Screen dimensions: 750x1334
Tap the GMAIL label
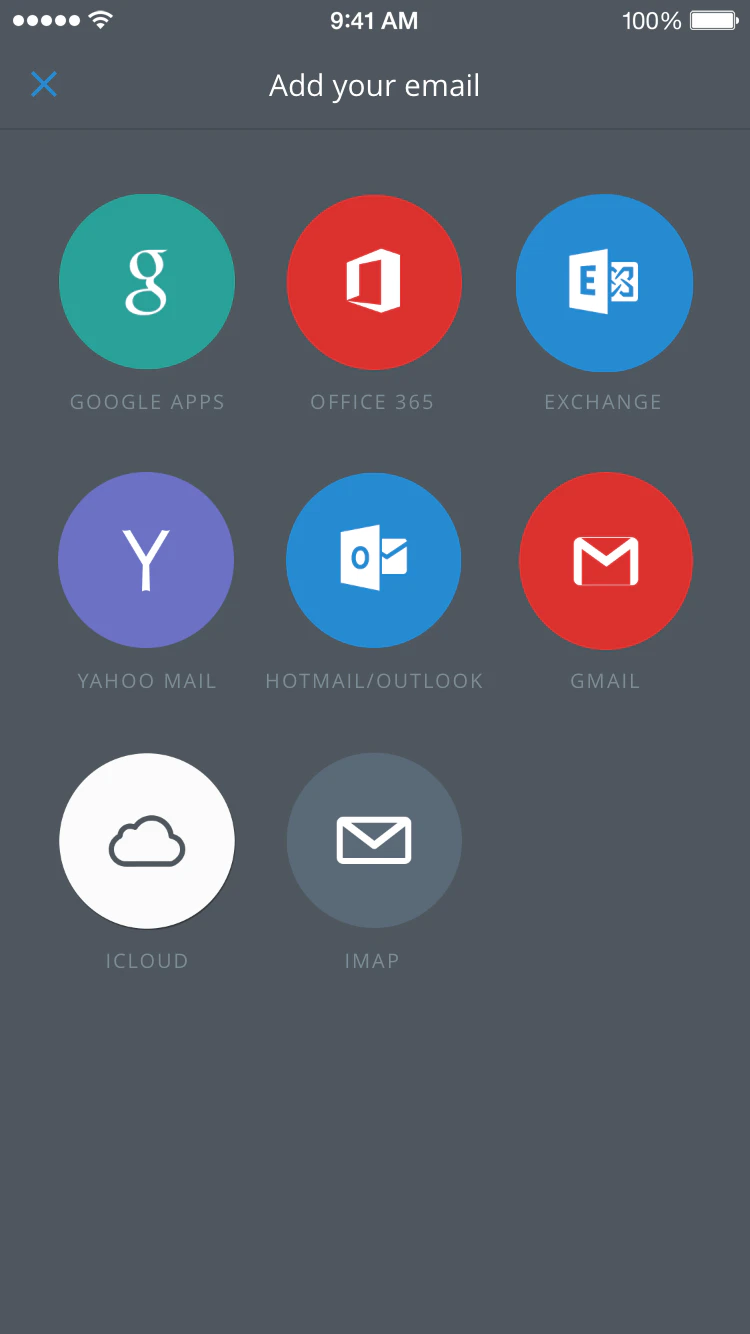(604, 681)
